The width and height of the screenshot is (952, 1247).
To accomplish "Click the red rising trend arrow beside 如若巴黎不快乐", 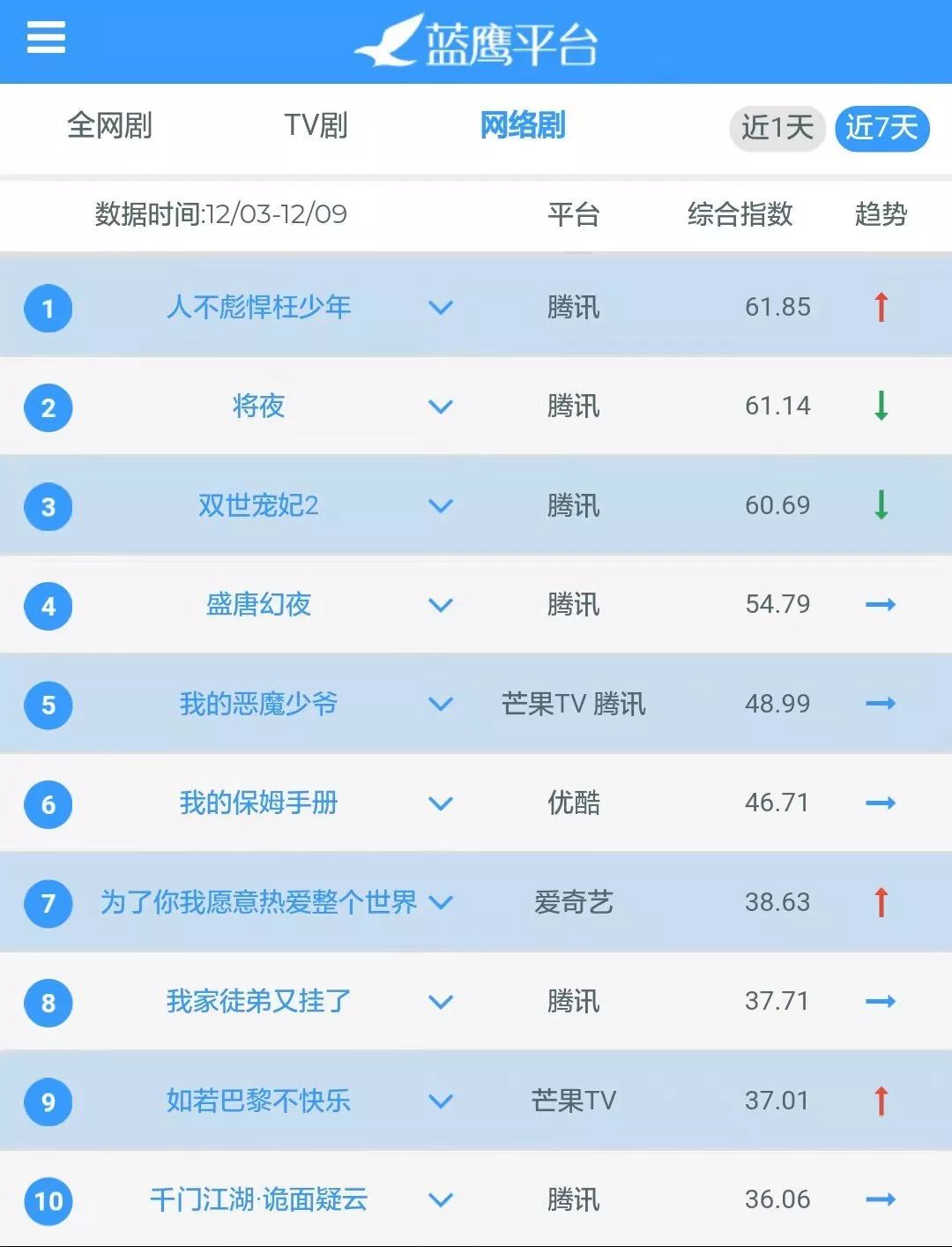I will (x=881, y=1101).
